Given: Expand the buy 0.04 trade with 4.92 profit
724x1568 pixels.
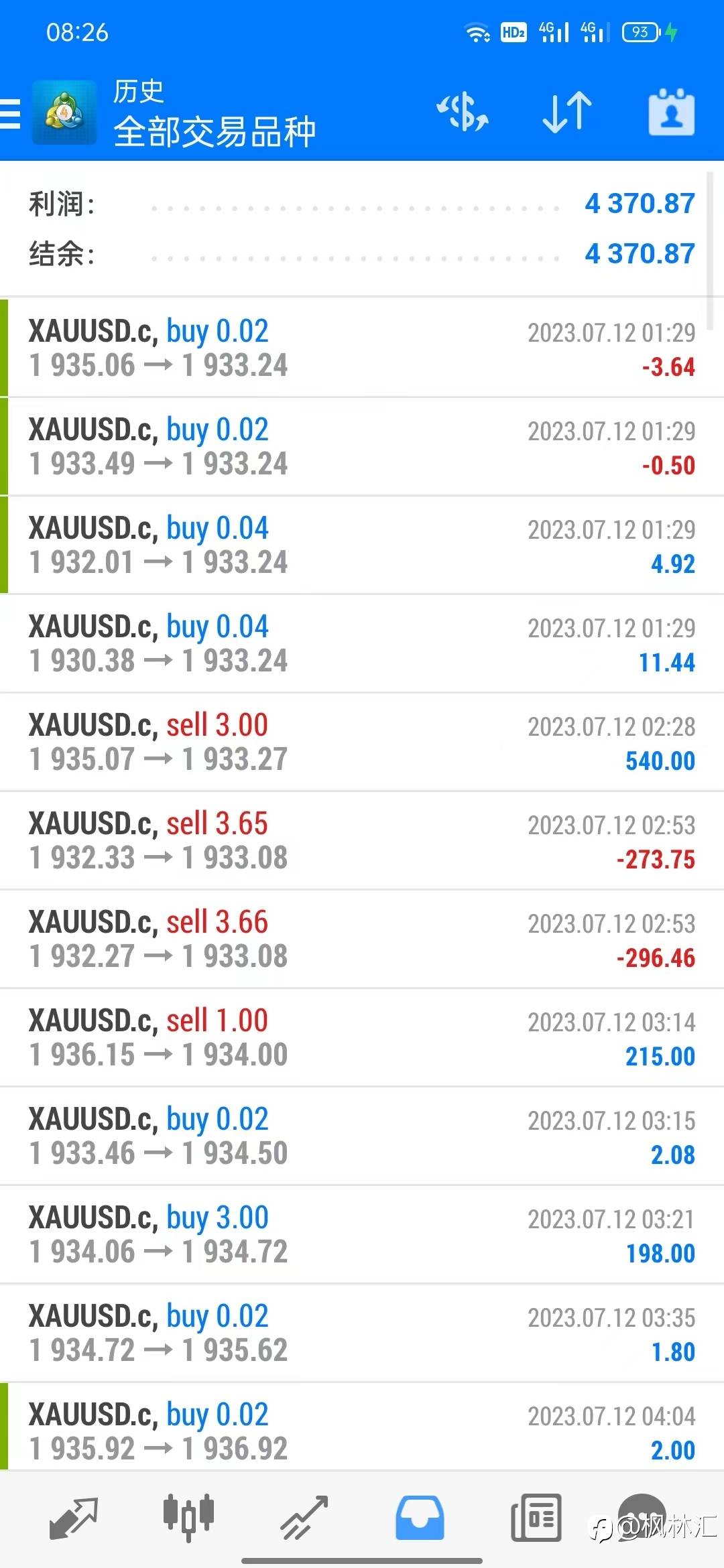Looking at the screenshot, I should tap(362, 545).
